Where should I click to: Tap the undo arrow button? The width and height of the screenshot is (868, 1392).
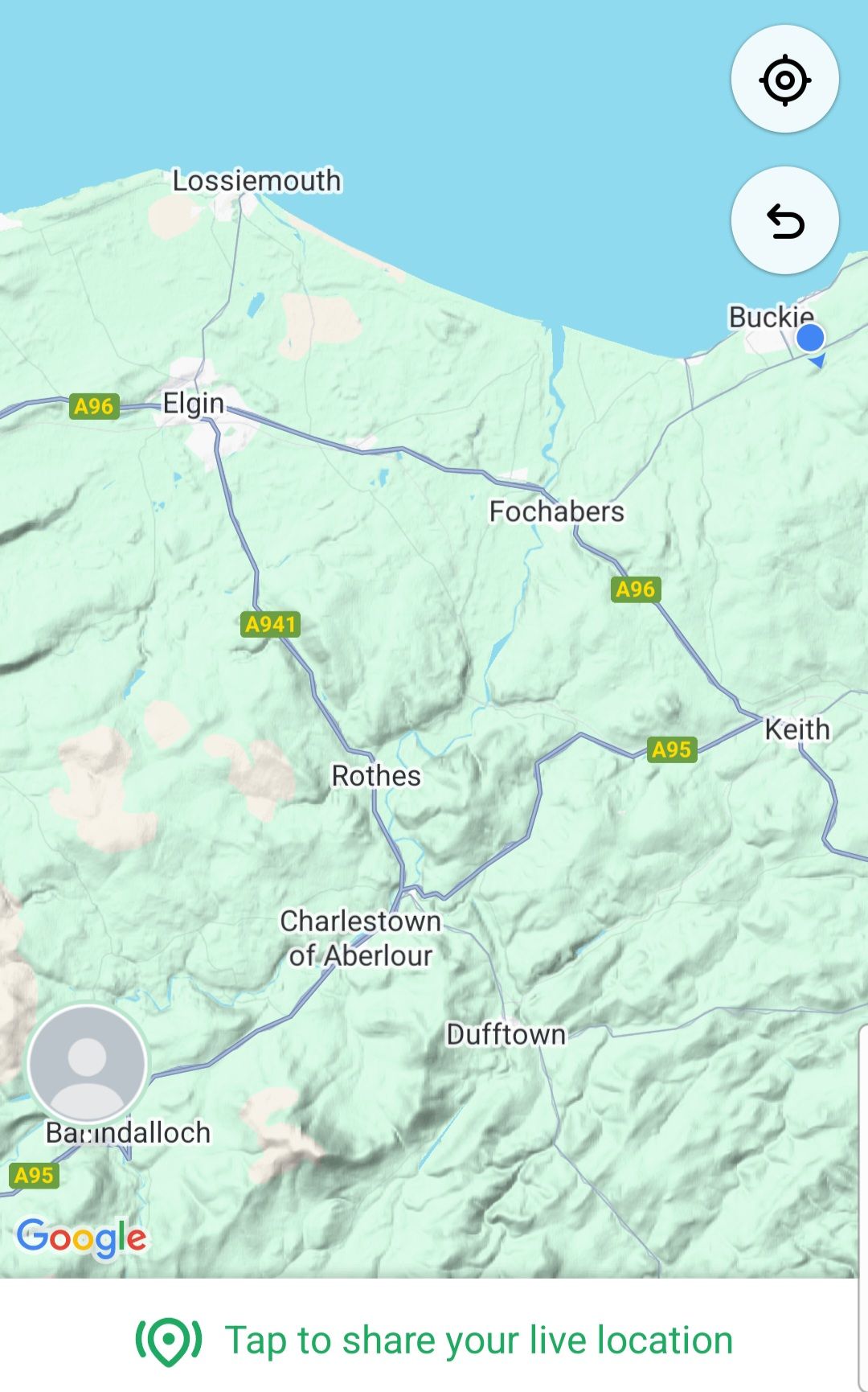pyautogui.click(x=784, y=221)
